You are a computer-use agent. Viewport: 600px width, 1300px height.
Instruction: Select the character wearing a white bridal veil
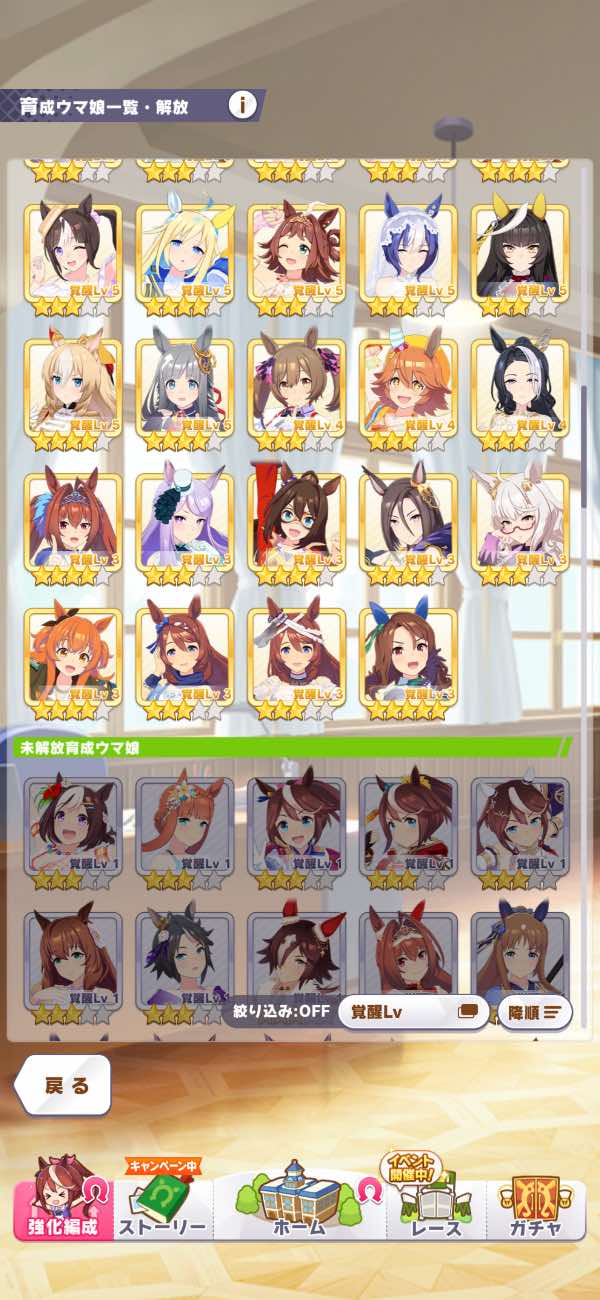click(x=408, y=257)
